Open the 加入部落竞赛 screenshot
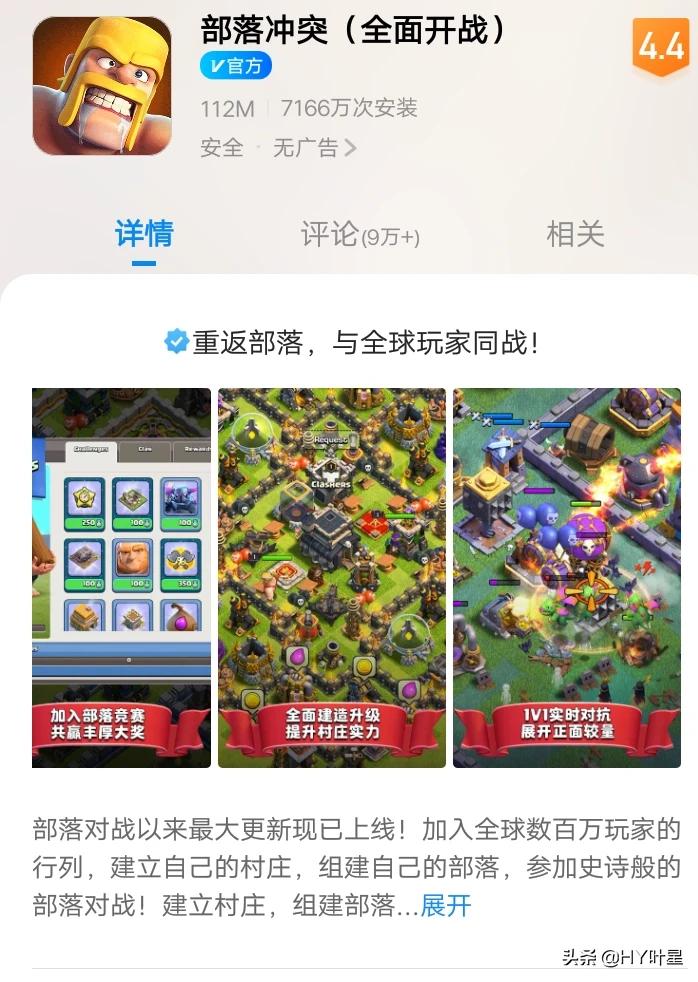Viewport: 698px width, 982px height. 121,577
